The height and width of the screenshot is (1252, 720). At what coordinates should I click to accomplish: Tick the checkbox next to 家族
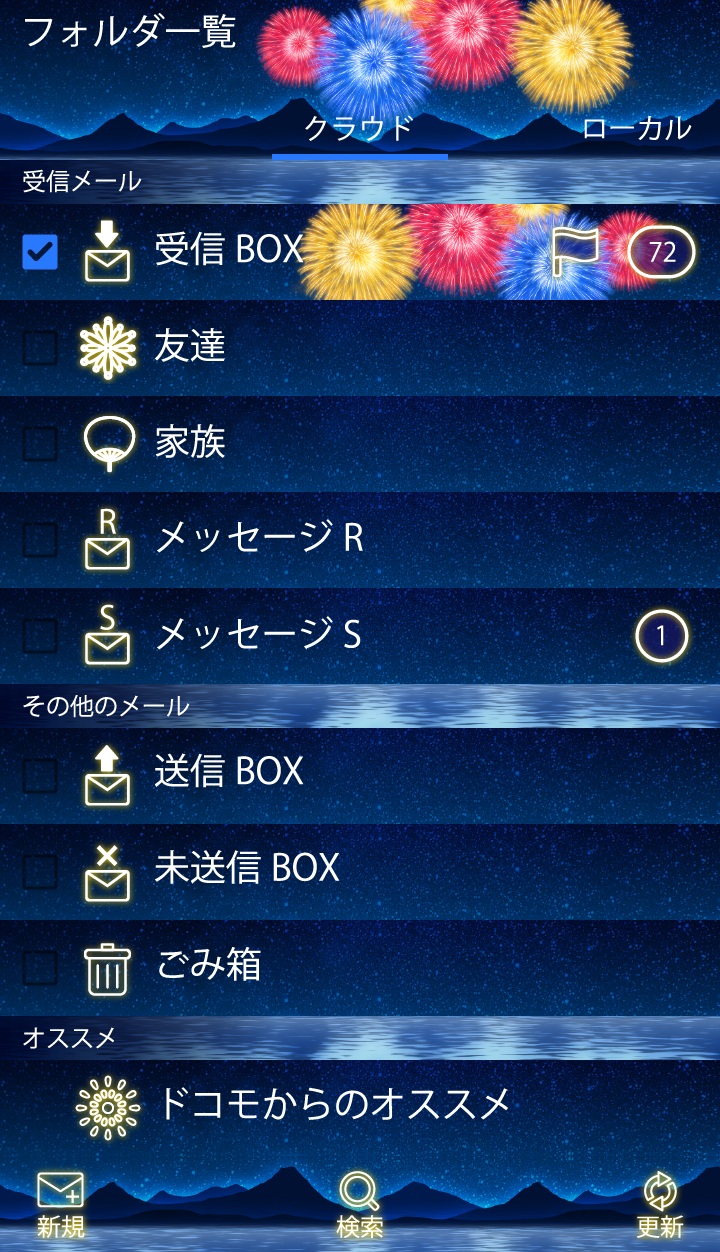click(x=40, y=443)
